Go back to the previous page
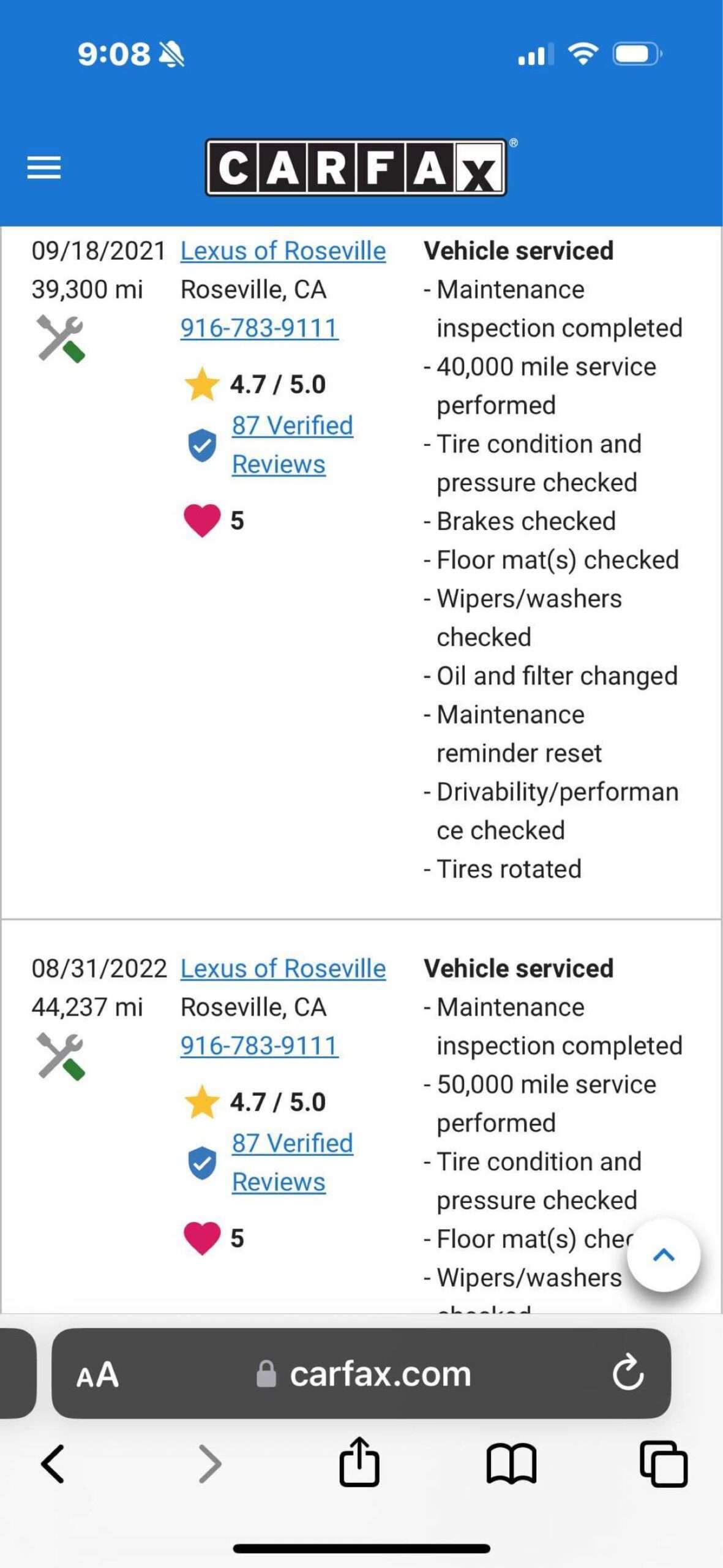Screen dimensions: 723x1568 [53, 1464]
